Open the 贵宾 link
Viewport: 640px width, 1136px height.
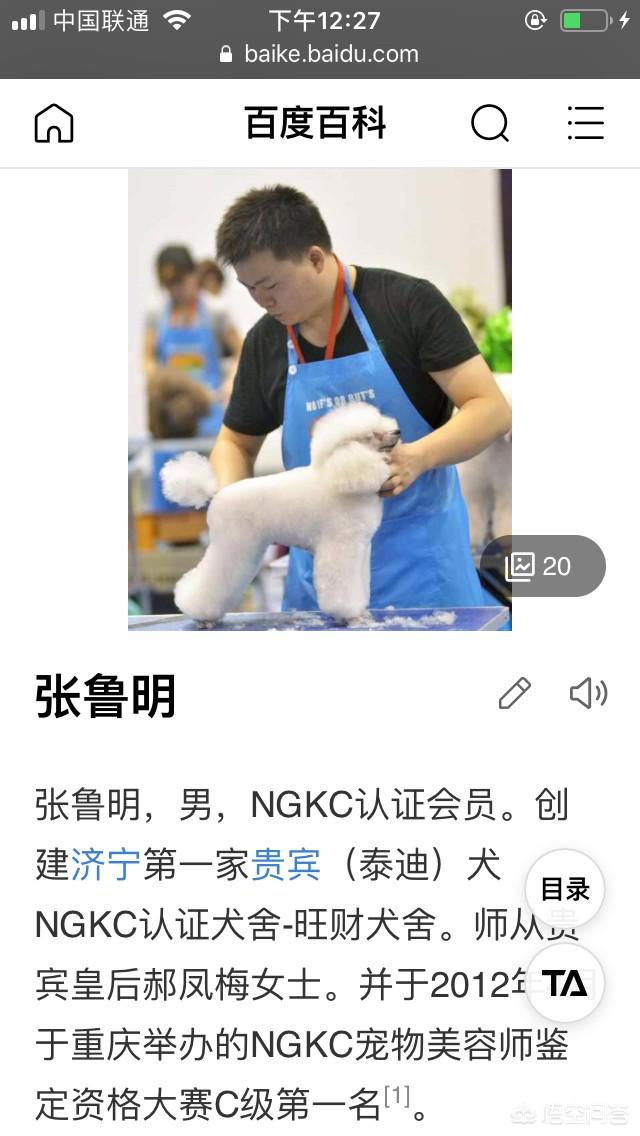(285, 864)
